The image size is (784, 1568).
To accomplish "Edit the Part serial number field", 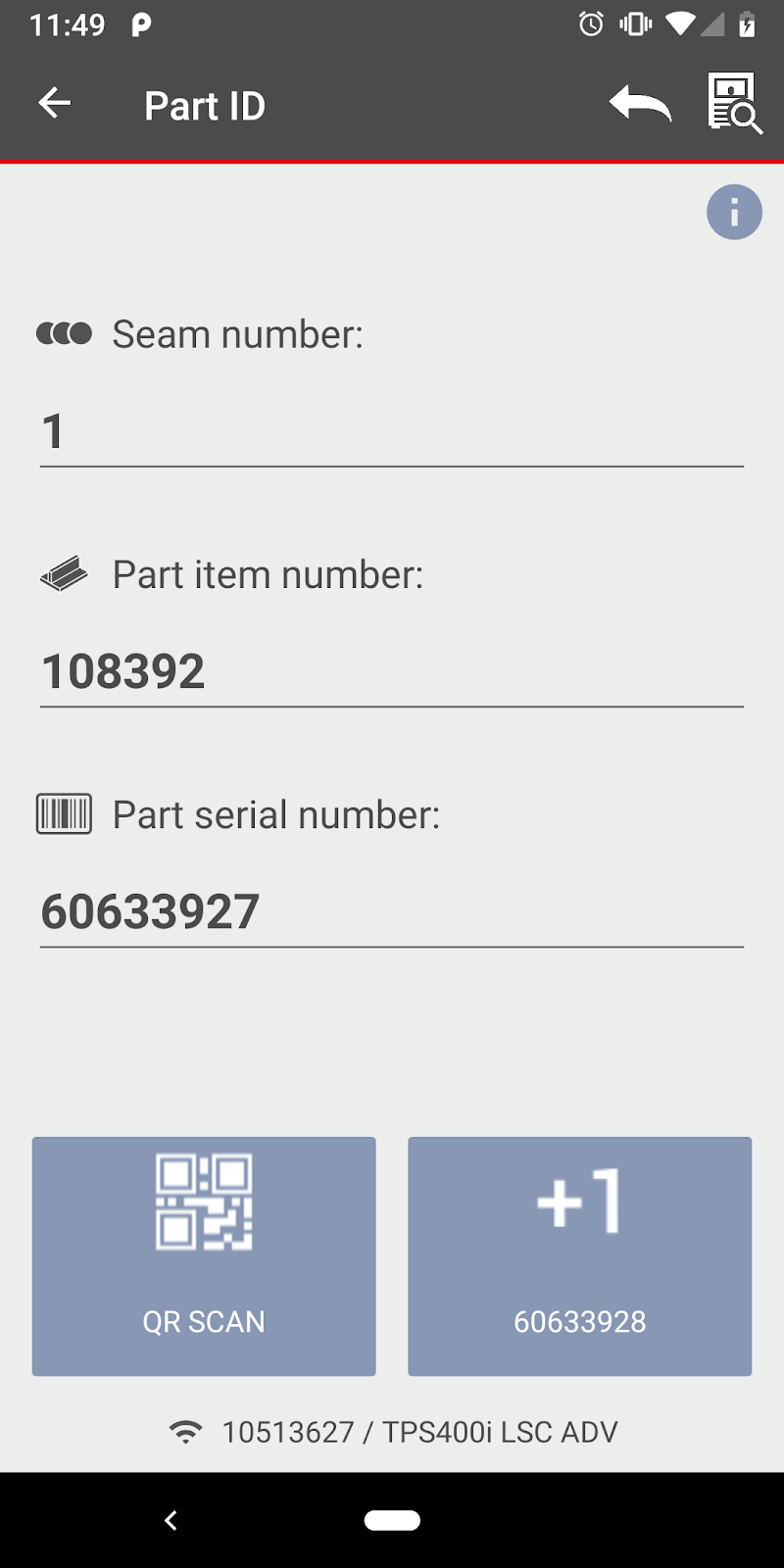I will pyautogui.click(x=392, y=912).
